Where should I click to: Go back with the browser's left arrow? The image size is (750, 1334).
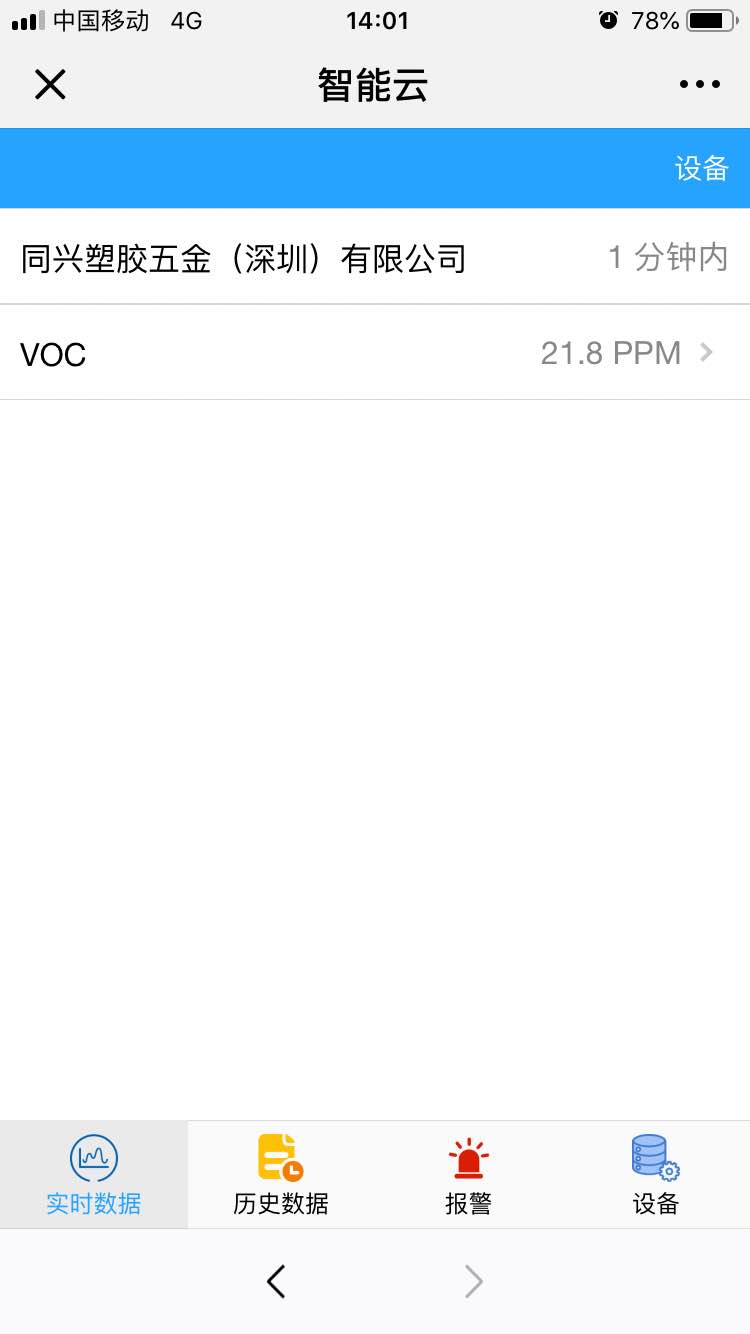(277, 1281)
